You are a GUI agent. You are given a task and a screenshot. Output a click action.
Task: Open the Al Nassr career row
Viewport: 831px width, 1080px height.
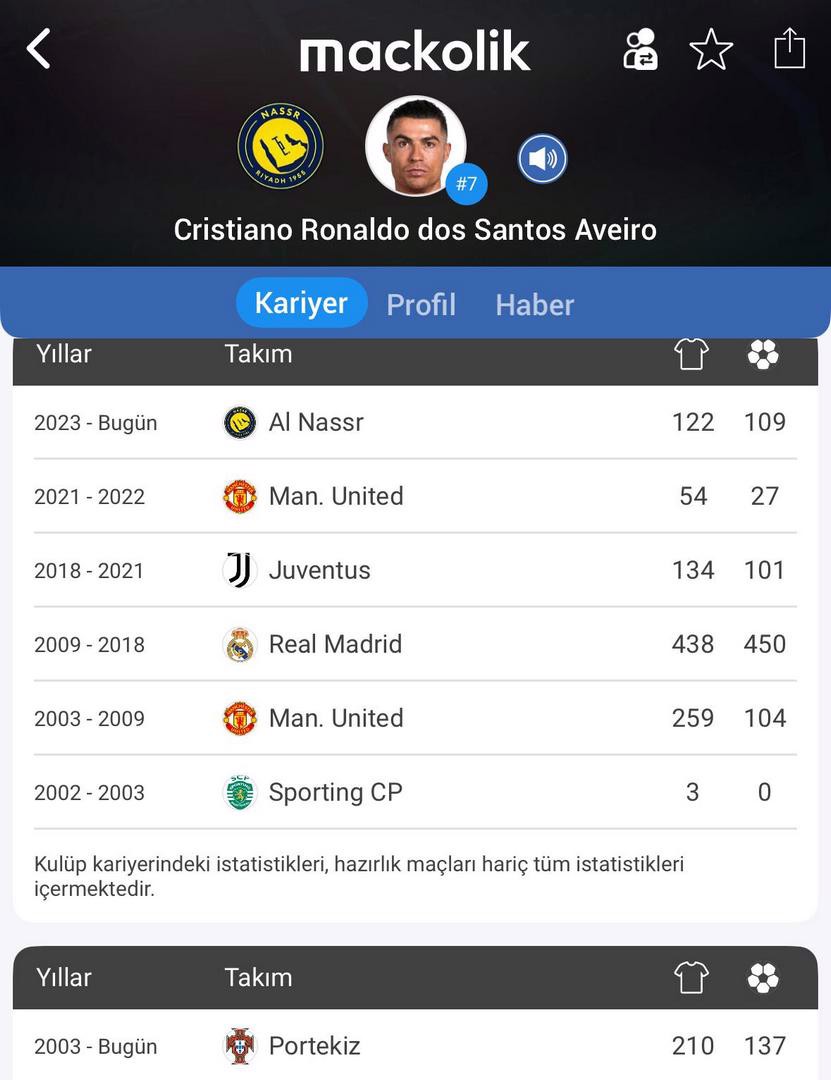[415, 422]
